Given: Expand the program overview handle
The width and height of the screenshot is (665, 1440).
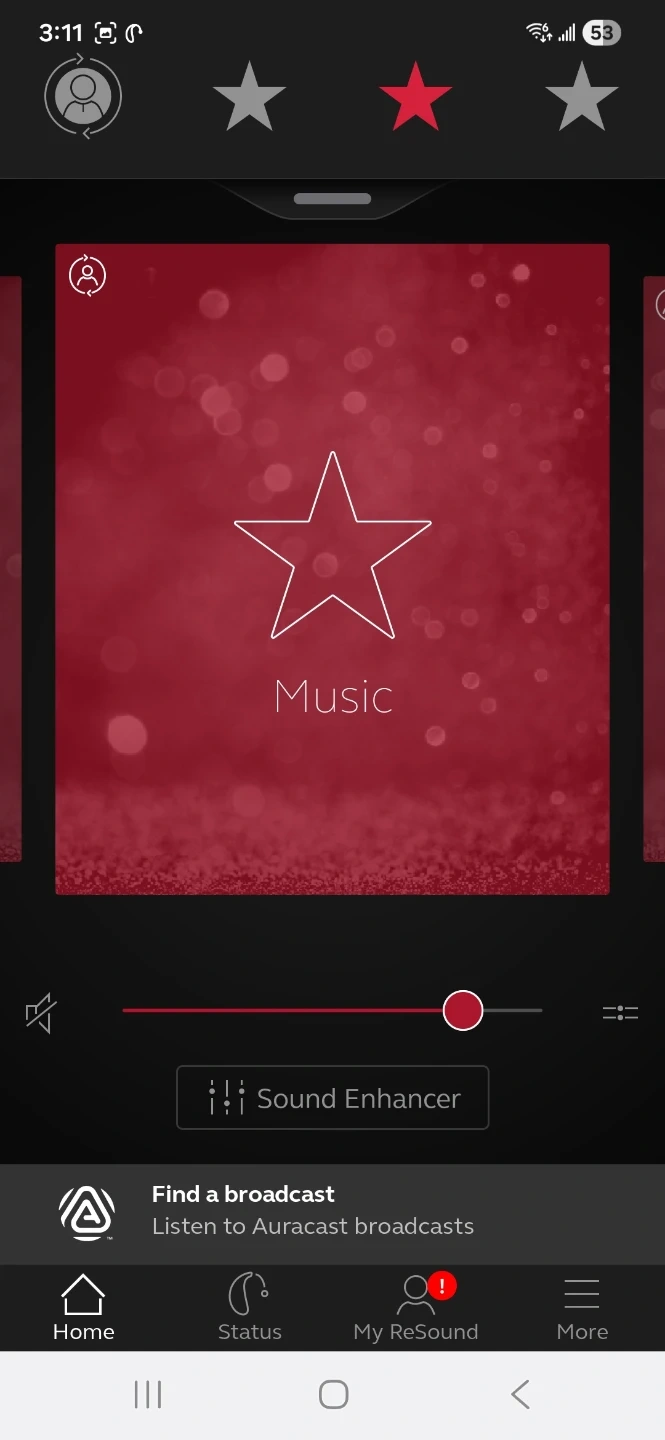Looking at the screenshot, I should tap(332, 199).
